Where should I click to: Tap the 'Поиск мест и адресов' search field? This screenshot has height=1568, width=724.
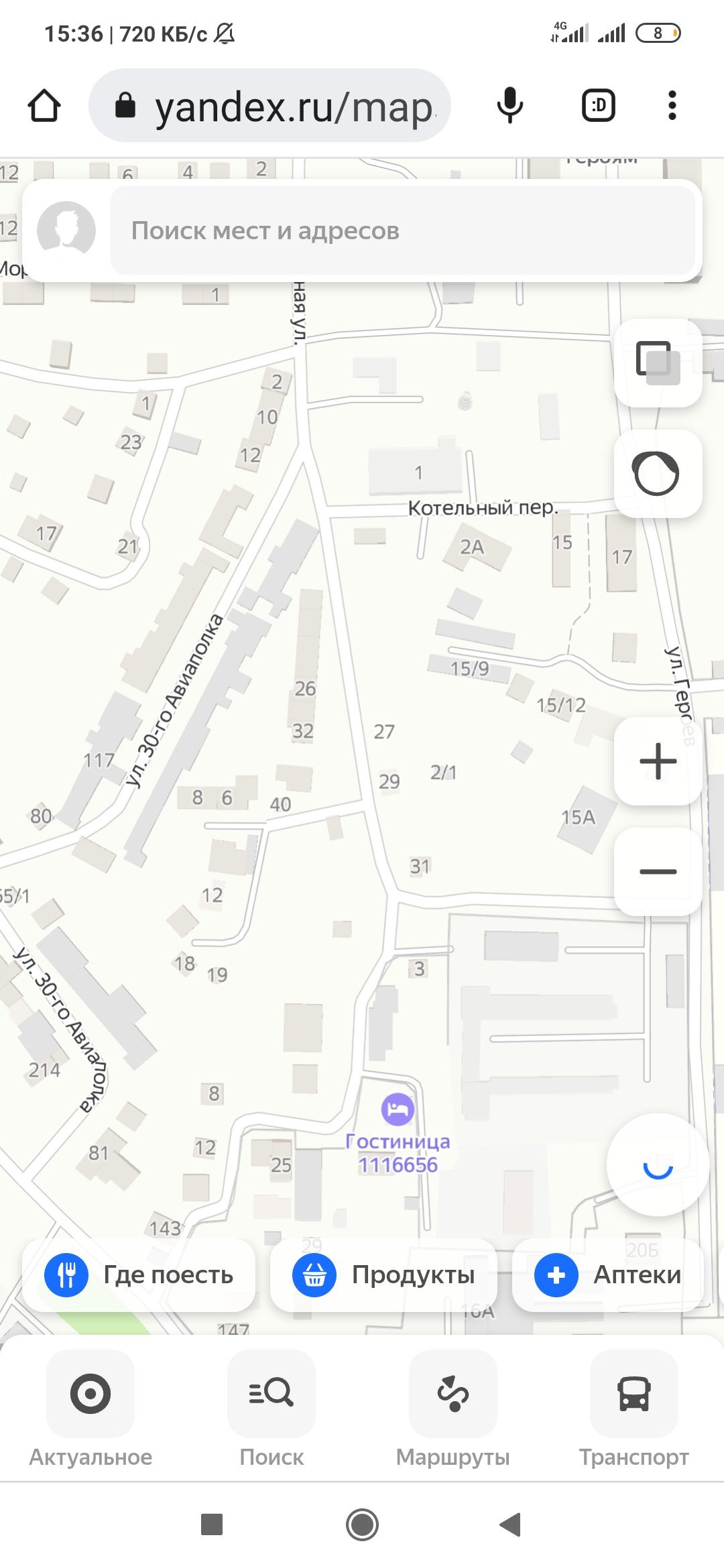coord(402,231)
